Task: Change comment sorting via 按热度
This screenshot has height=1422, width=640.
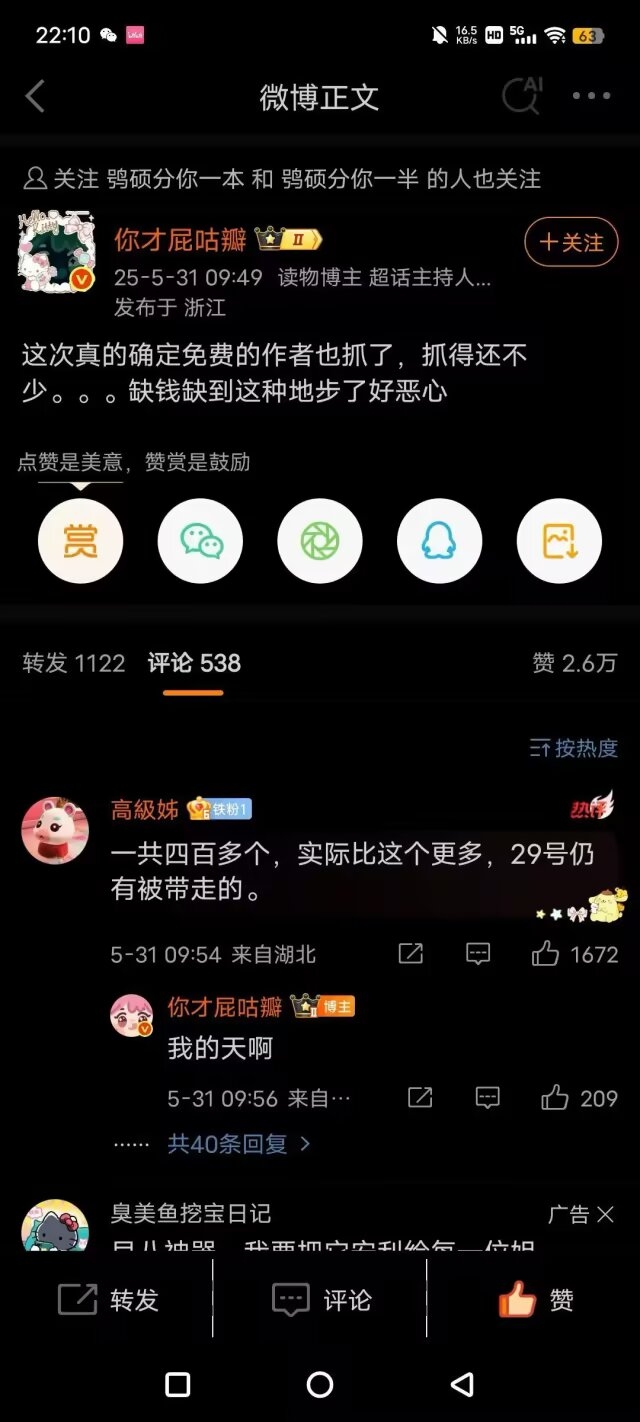Action: click(574, 748)
